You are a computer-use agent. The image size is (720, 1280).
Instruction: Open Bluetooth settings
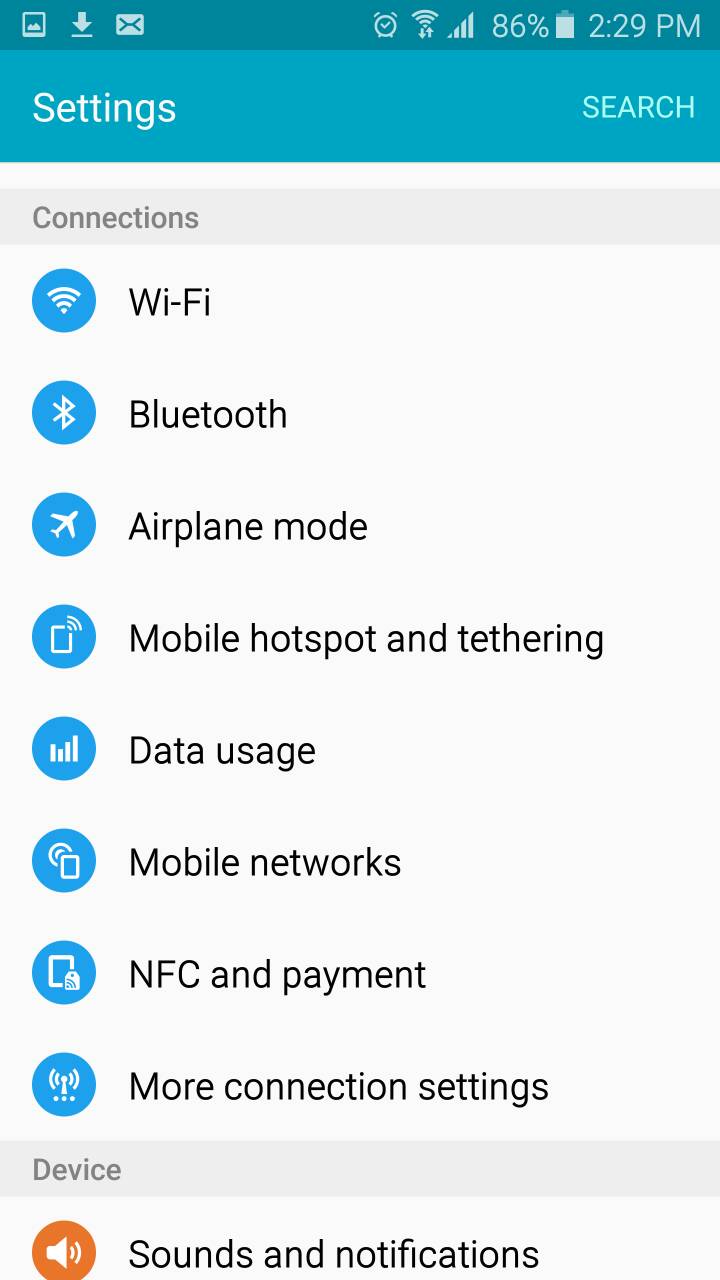tap(360, 413)
